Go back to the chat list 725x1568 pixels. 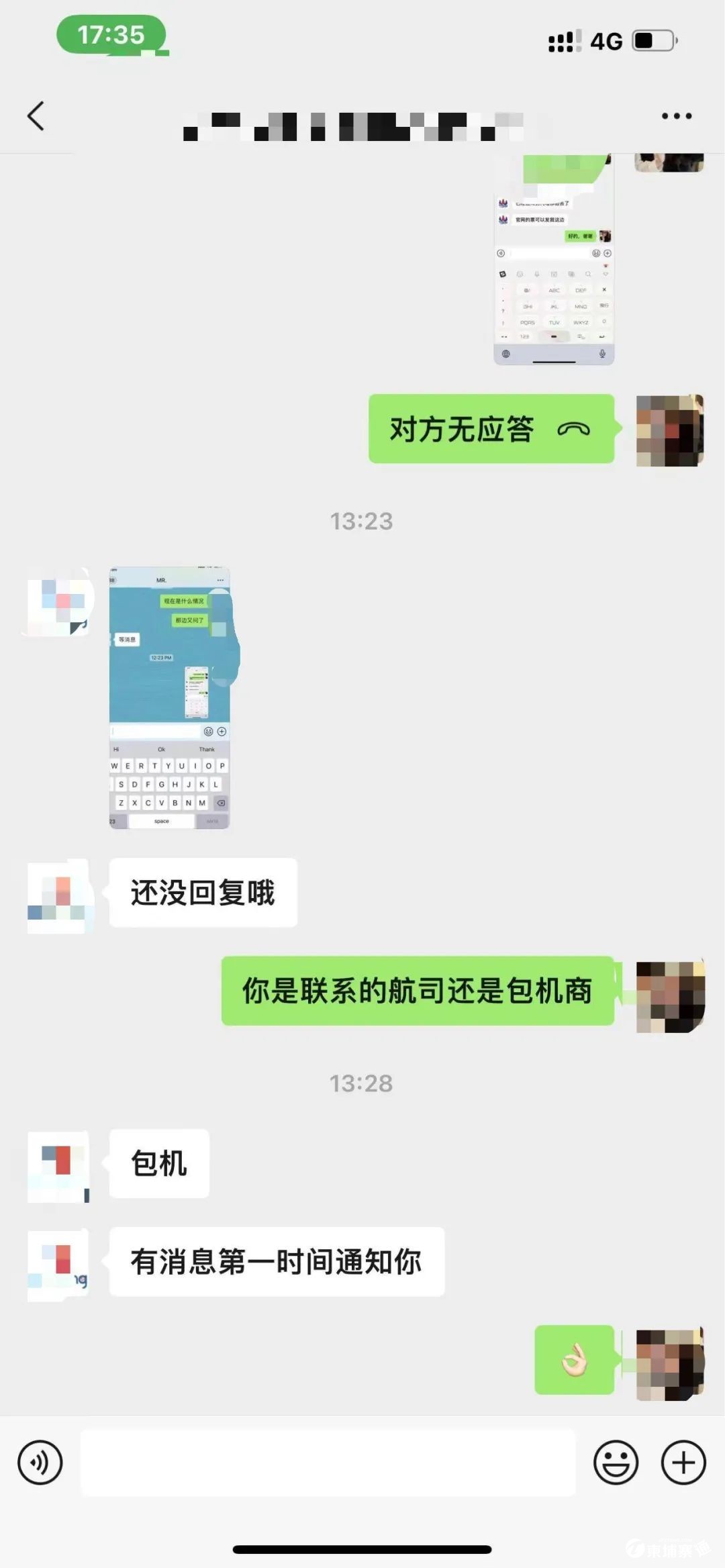(x=36, y=116)
